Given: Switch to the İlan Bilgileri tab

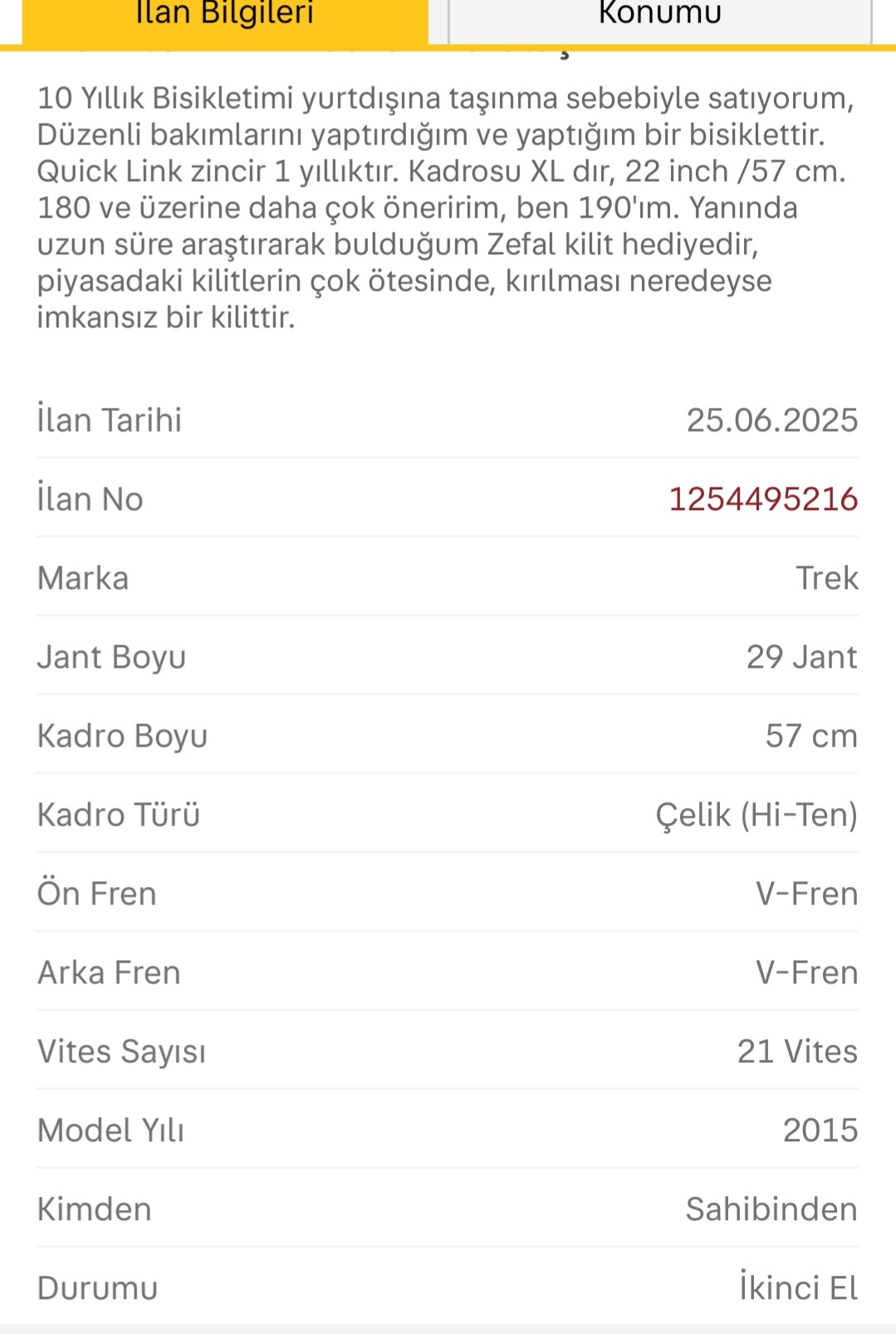Looking at the screenshot, I should point(225,17).
